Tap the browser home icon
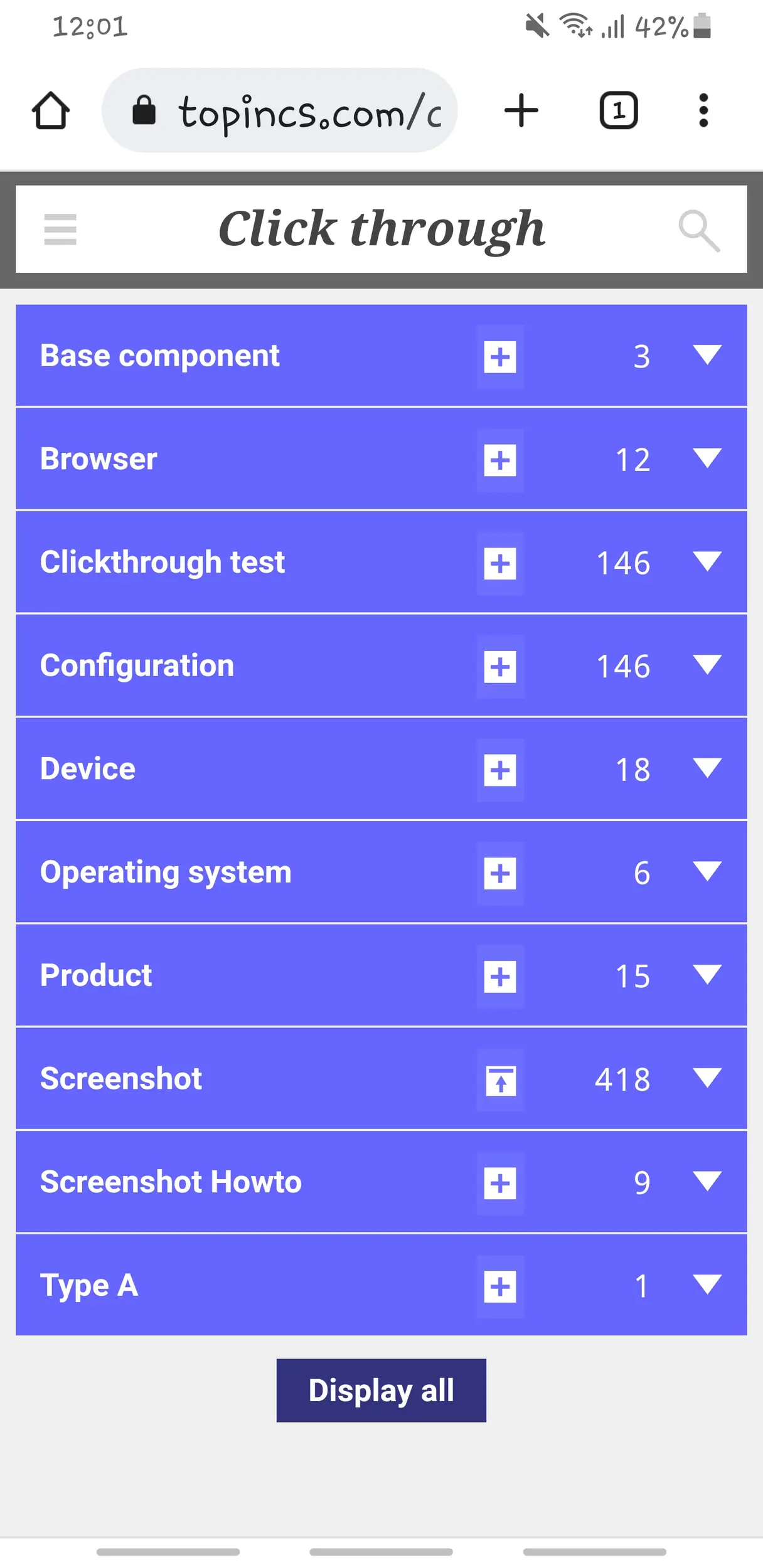The image size is (763, 1568). [x=51, y=110]
